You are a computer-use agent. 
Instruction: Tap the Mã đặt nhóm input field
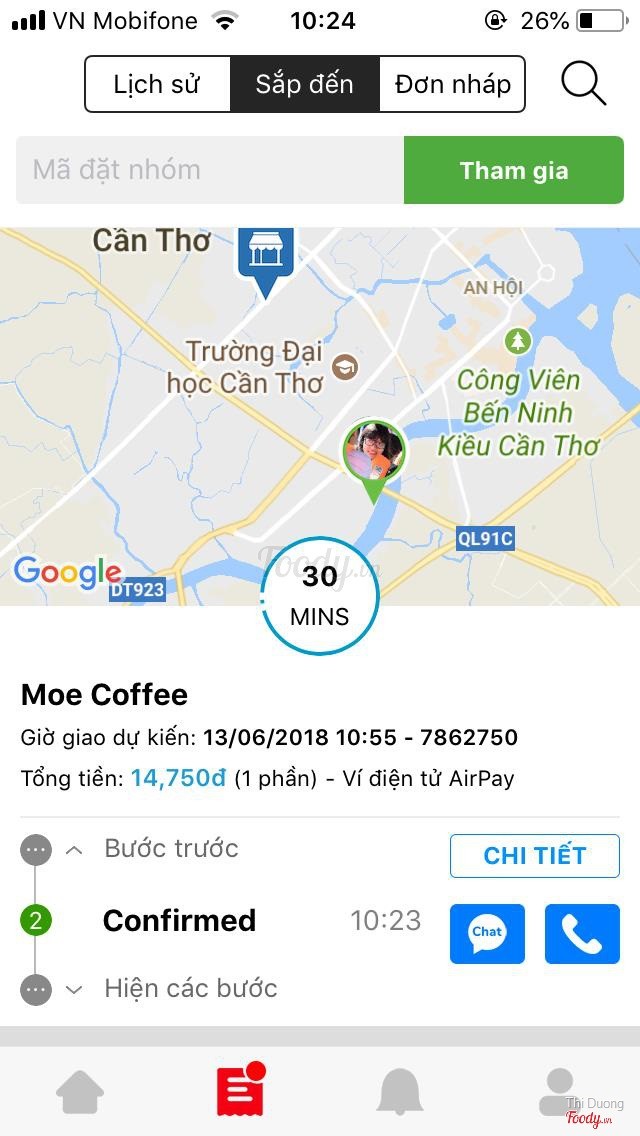click(x=210, y=170)
